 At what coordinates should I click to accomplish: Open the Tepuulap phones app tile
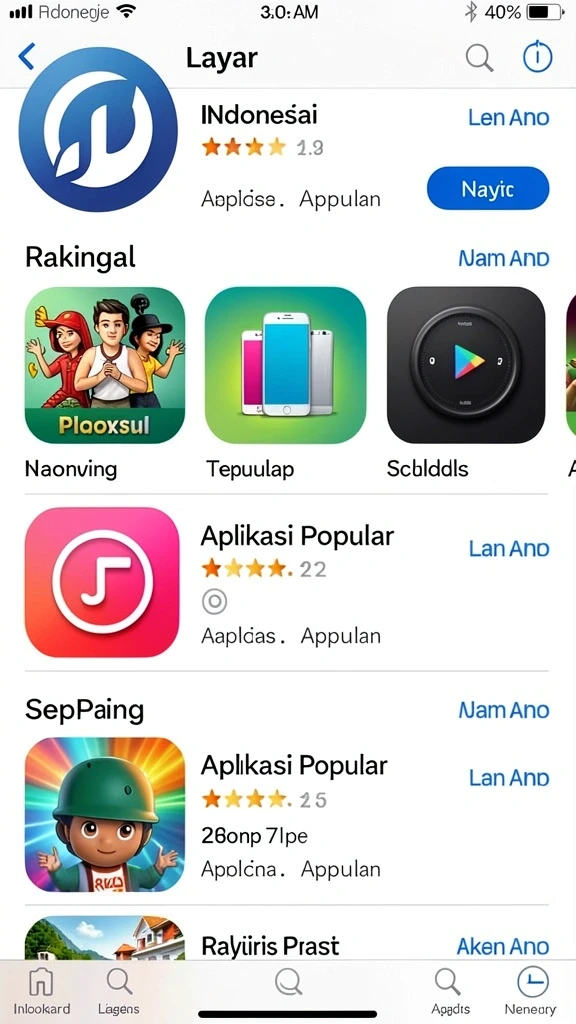[285, 365]
